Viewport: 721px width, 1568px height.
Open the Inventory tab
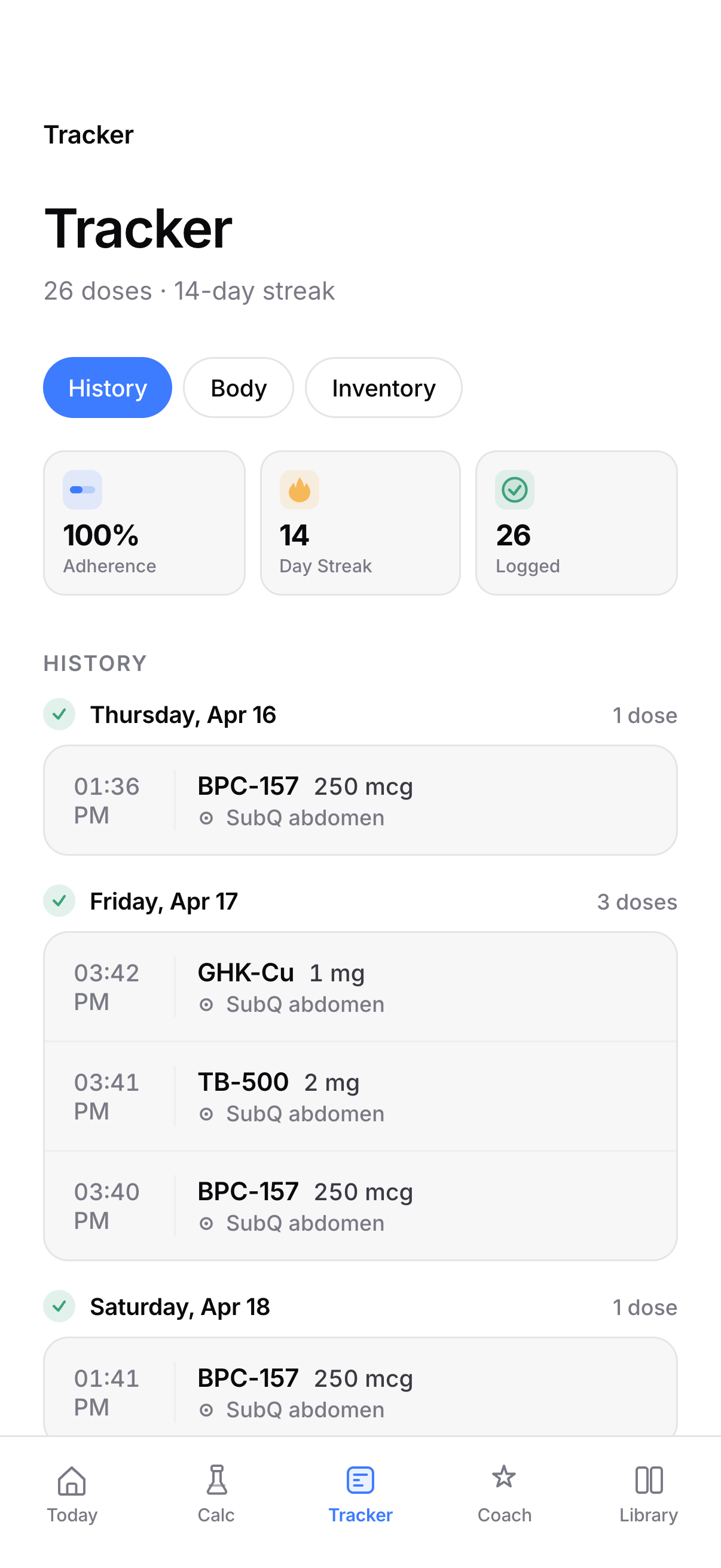click(x=383, y=388)
